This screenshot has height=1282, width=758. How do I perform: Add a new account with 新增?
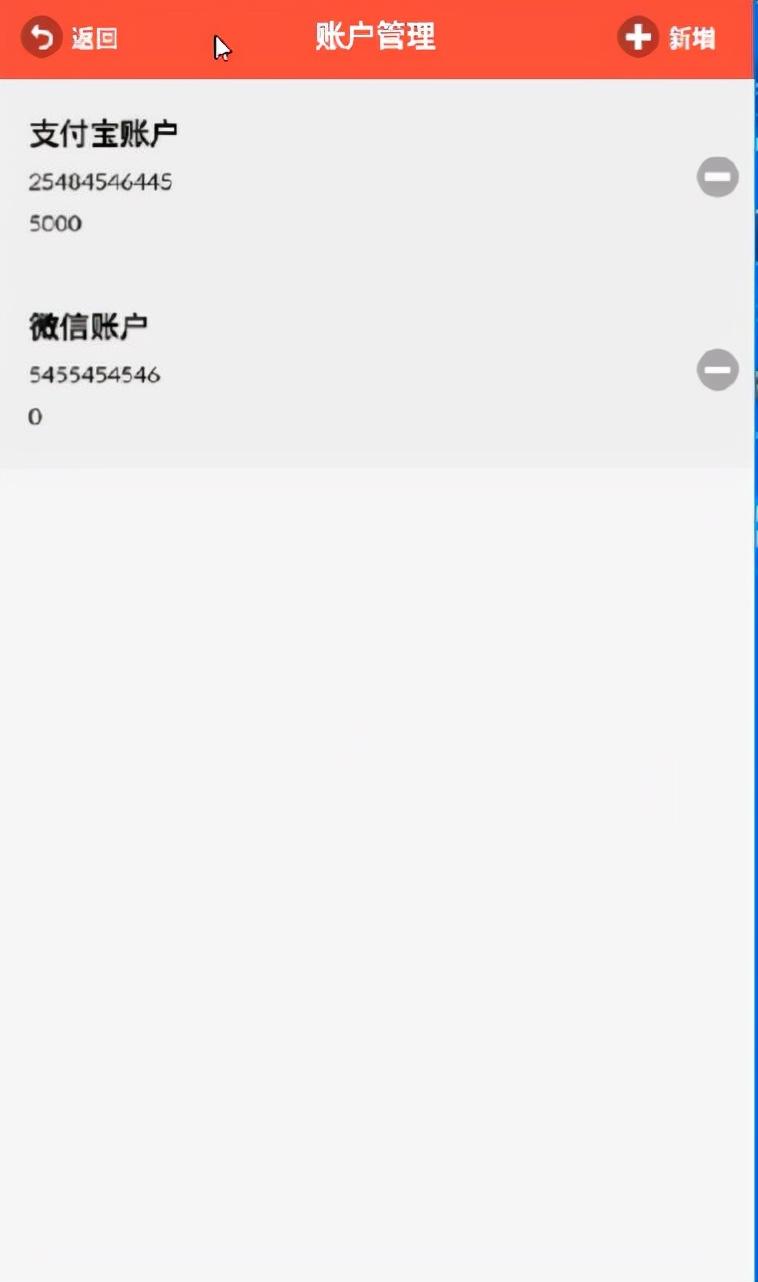[x=667, y=38]
